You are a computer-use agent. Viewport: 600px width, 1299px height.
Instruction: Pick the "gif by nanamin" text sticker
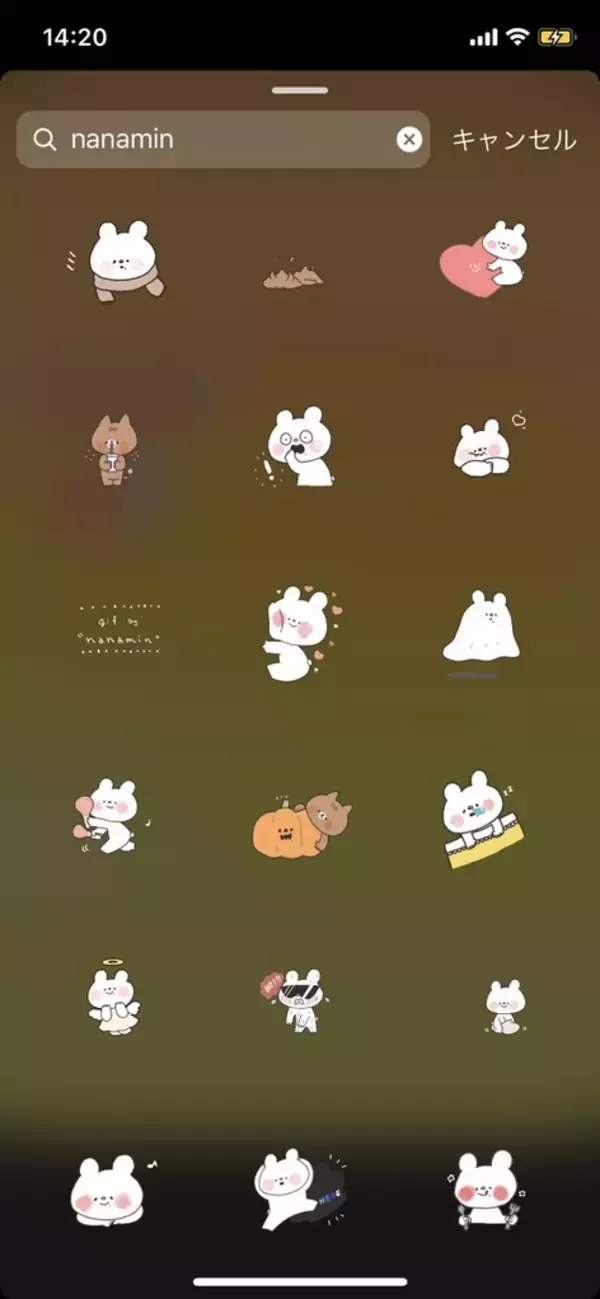point(120,630)
